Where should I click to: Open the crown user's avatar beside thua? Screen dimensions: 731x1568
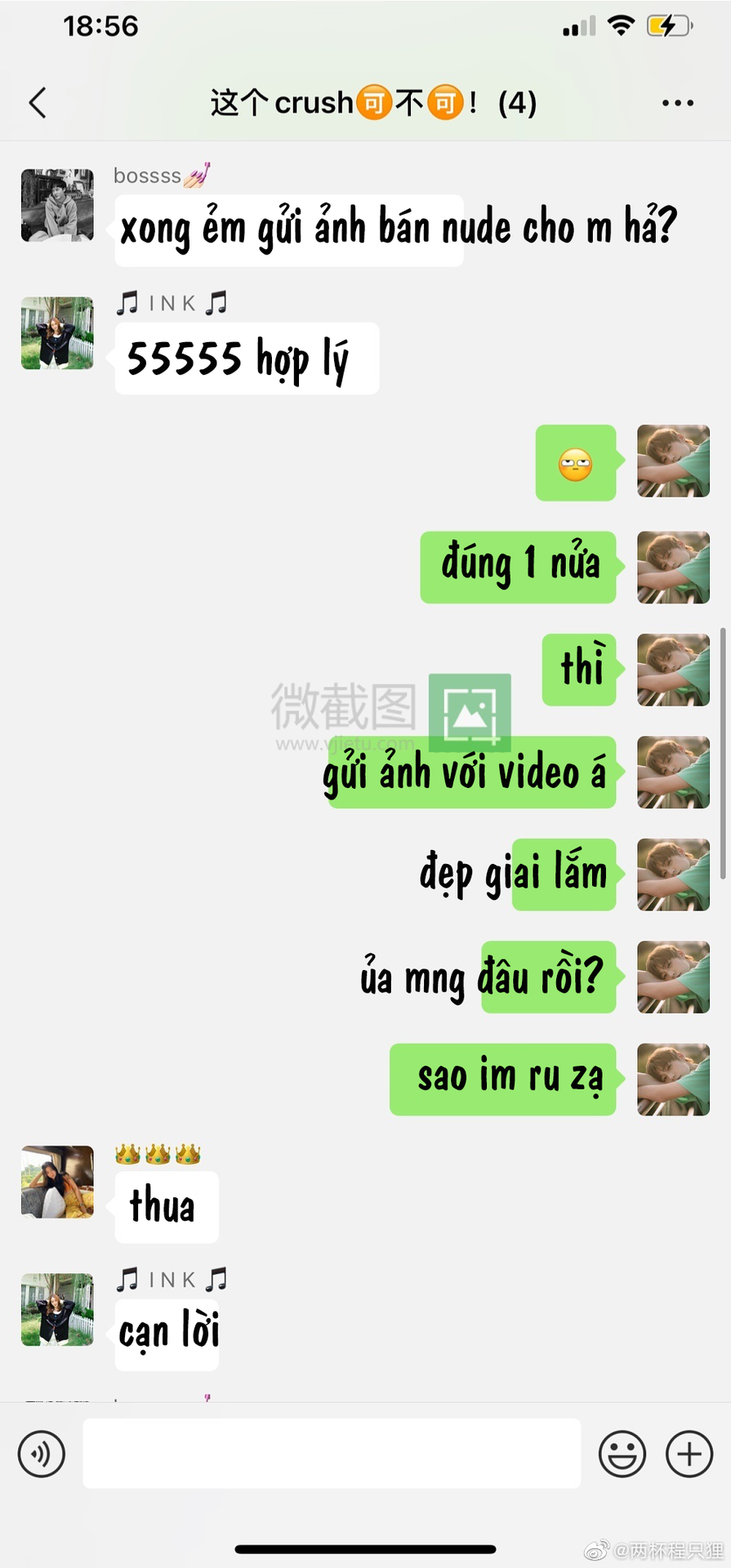[x=57, y=1182]
